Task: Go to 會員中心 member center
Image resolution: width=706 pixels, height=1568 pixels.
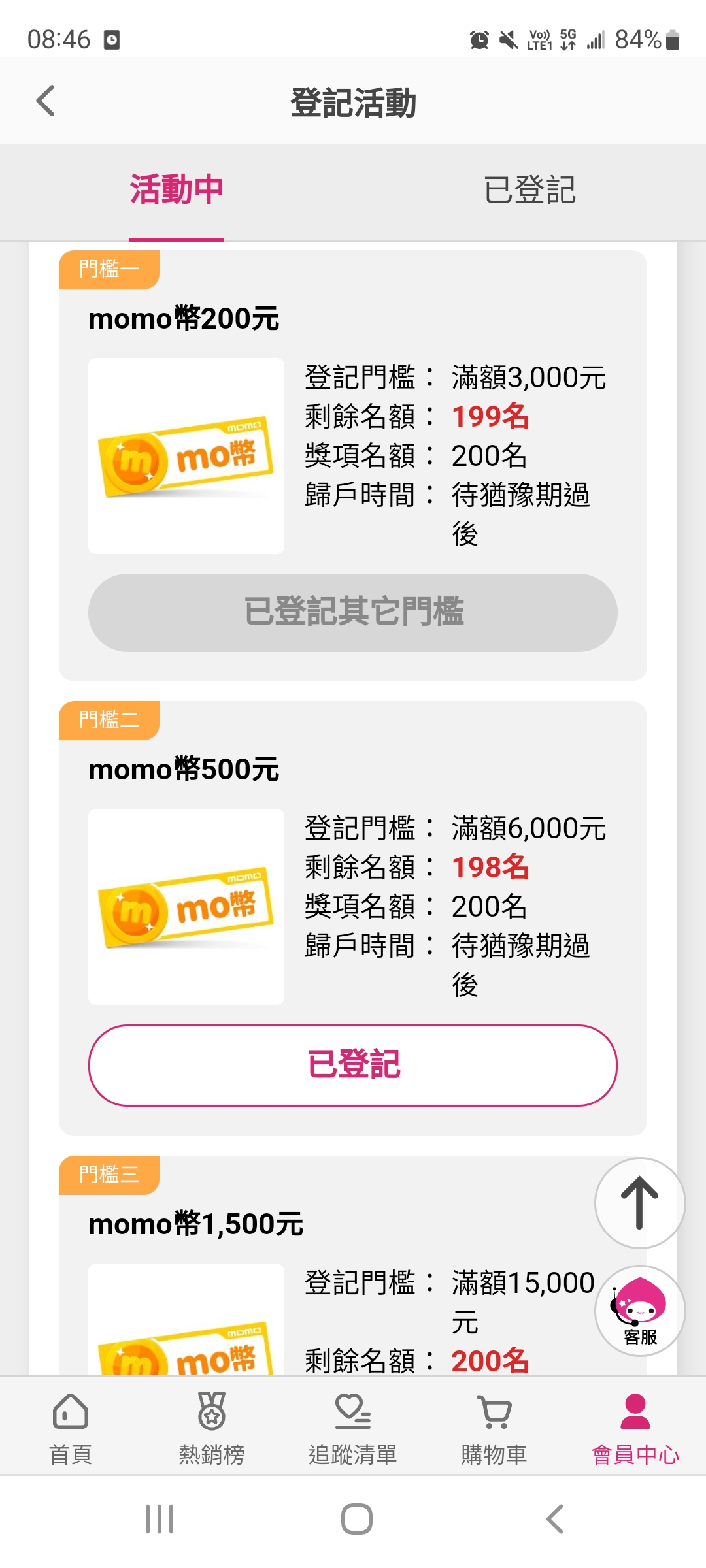Action: tap(635, 1428)
